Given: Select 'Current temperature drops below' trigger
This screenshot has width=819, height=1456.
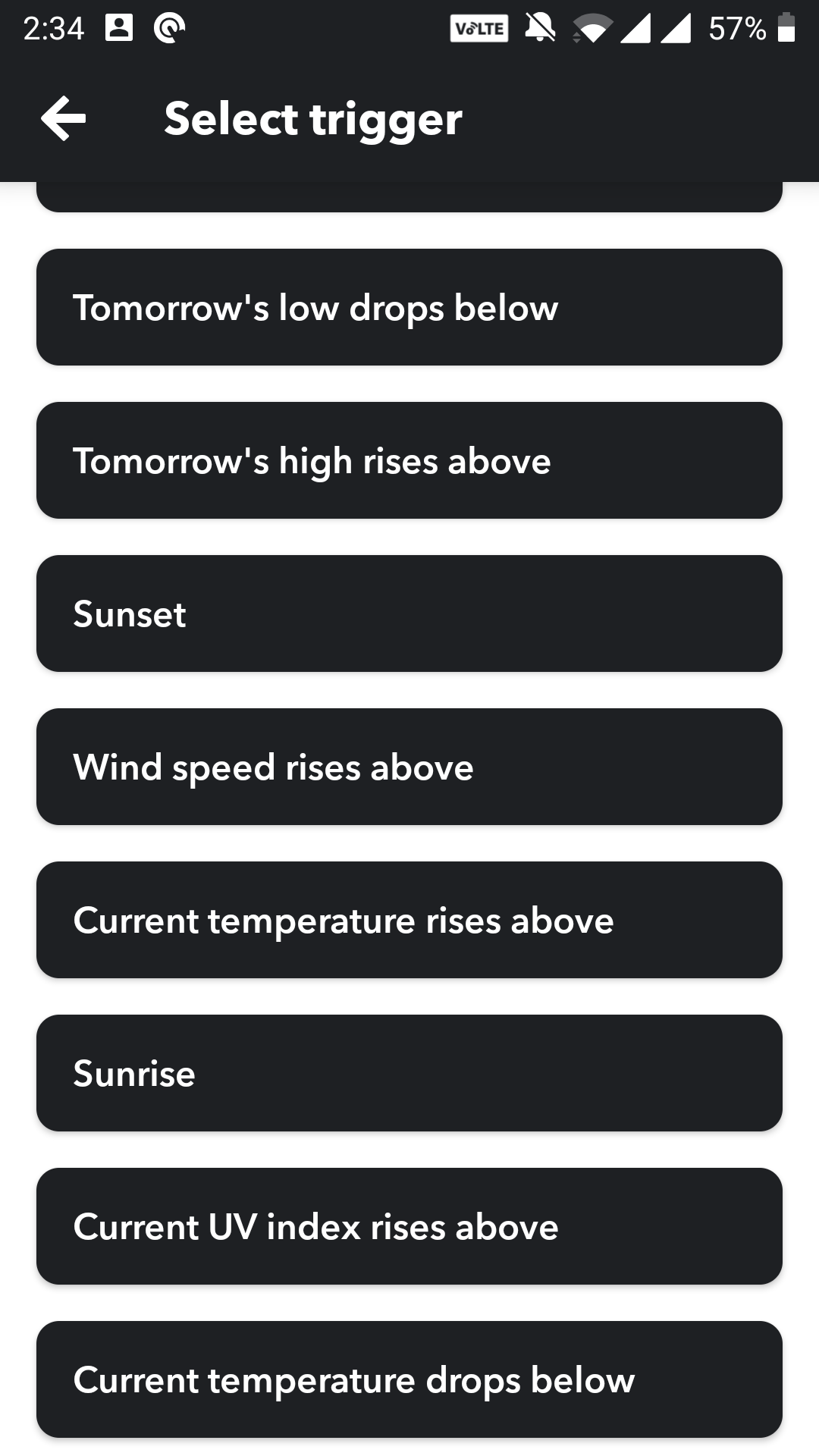Looking at the screenshot, I should point(409,1379).
